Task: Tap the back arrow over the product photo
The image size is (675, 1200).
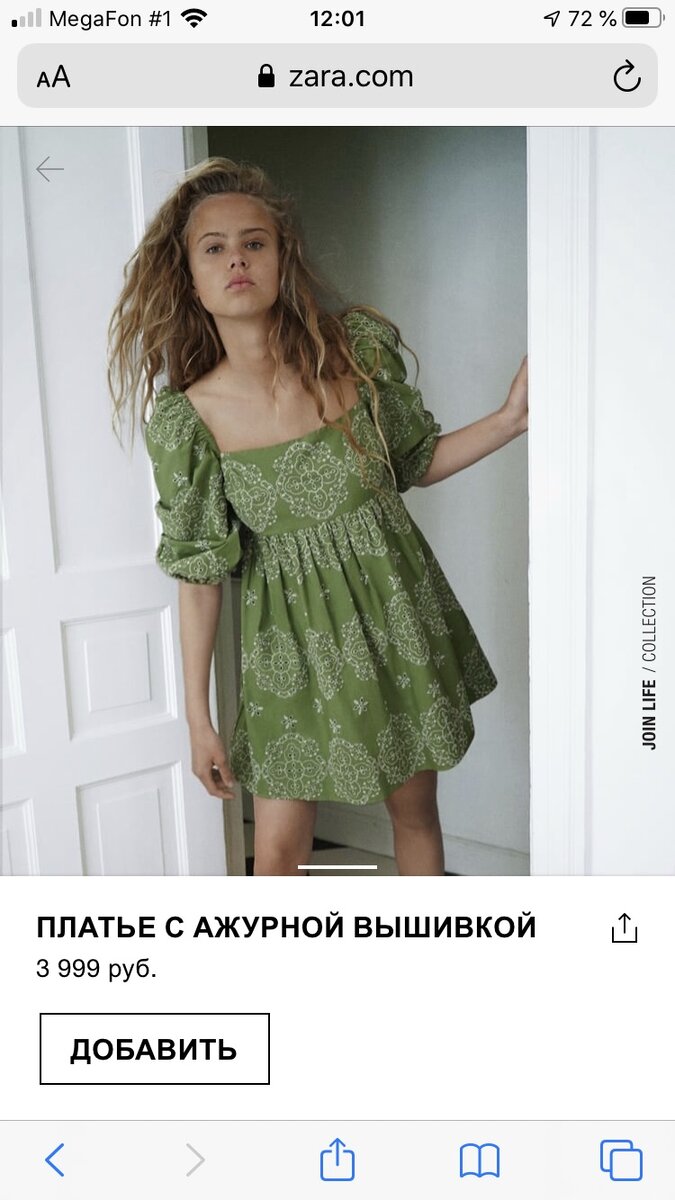Action: coord(50,169)
